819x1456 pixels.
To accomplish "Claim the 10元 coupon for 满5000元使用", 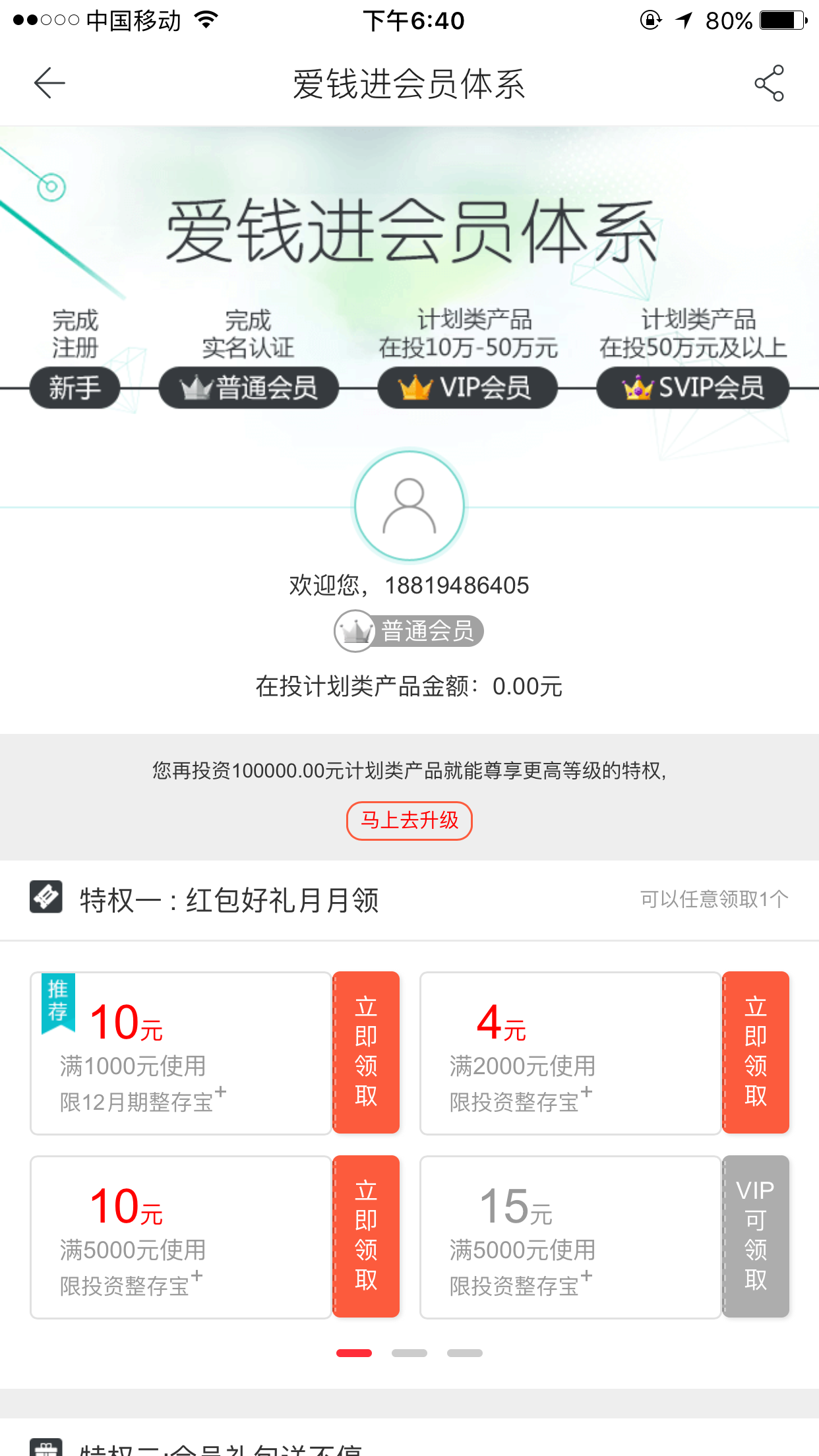I will pyautogui.click(x=366, y=1236).
